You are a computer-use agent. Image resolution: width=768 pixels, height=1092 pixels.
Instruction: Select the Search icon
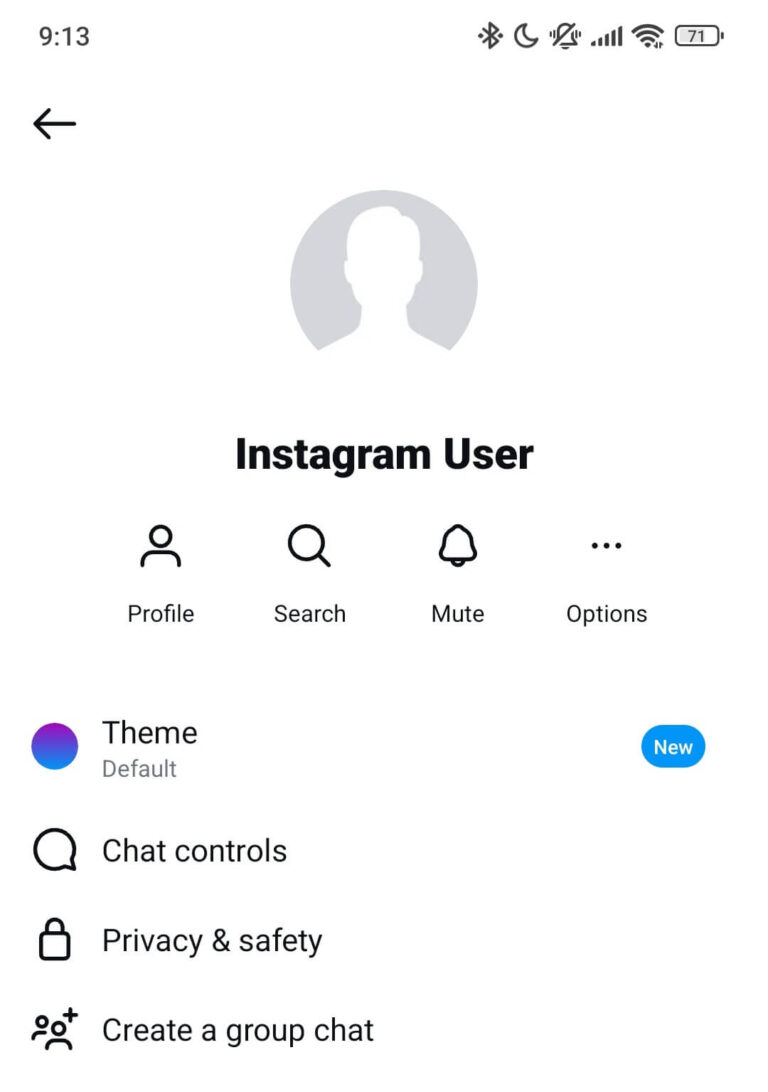(308, 545)
